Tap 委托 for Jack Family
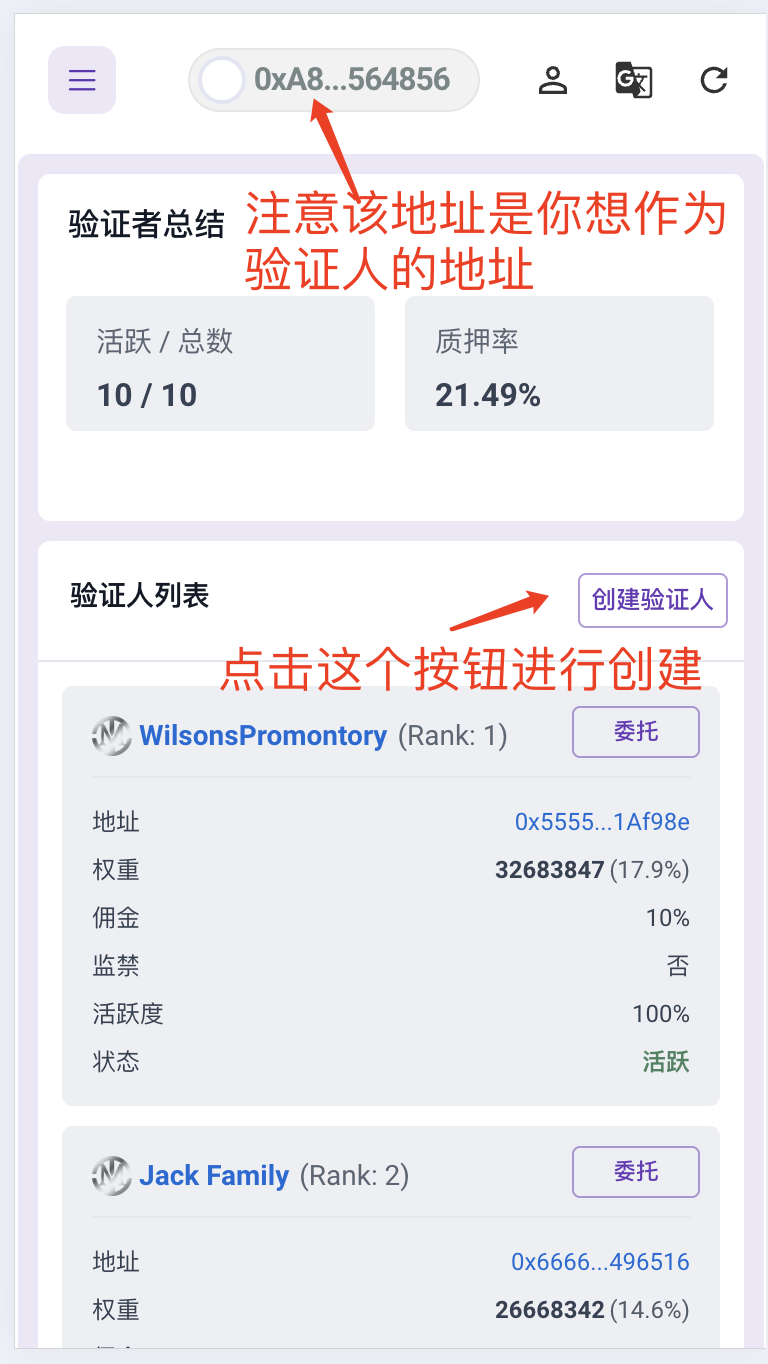 (x=635, y=1171)
